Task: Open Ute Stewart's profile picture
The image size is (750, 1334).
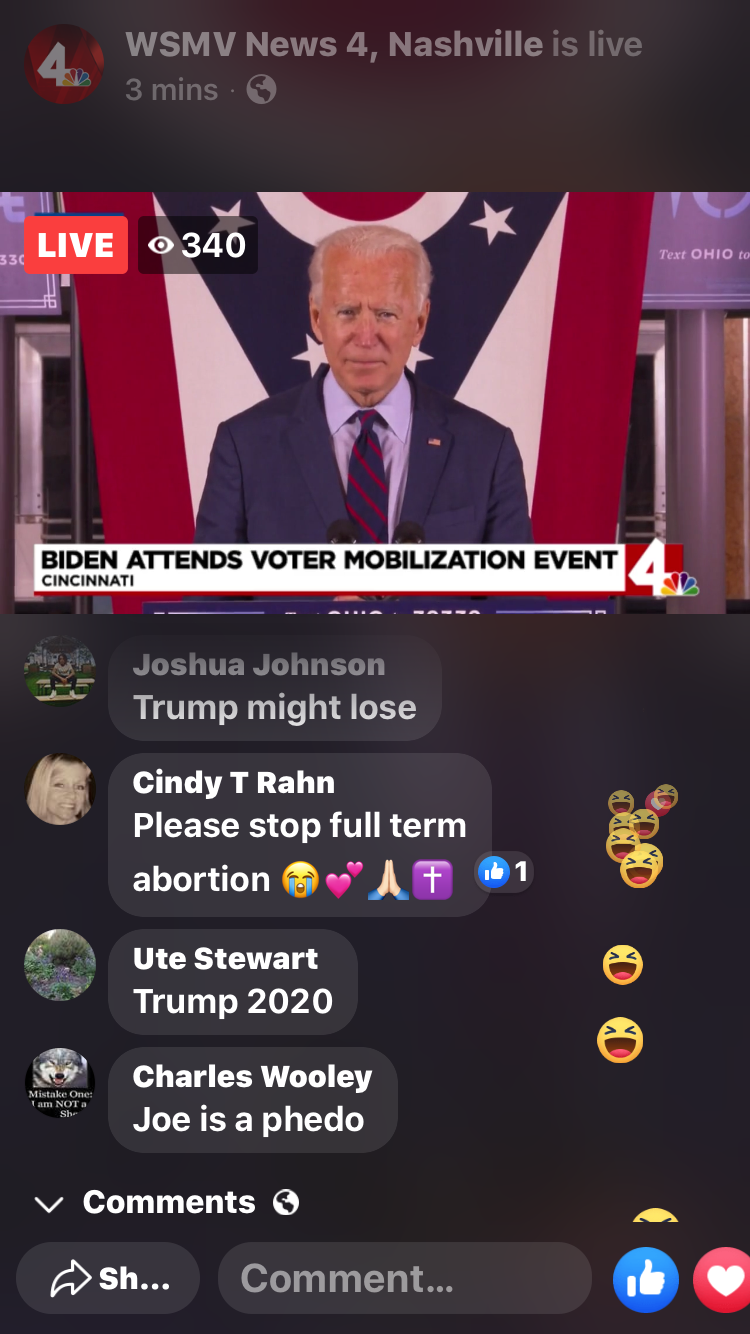Action: pos(60,965)
